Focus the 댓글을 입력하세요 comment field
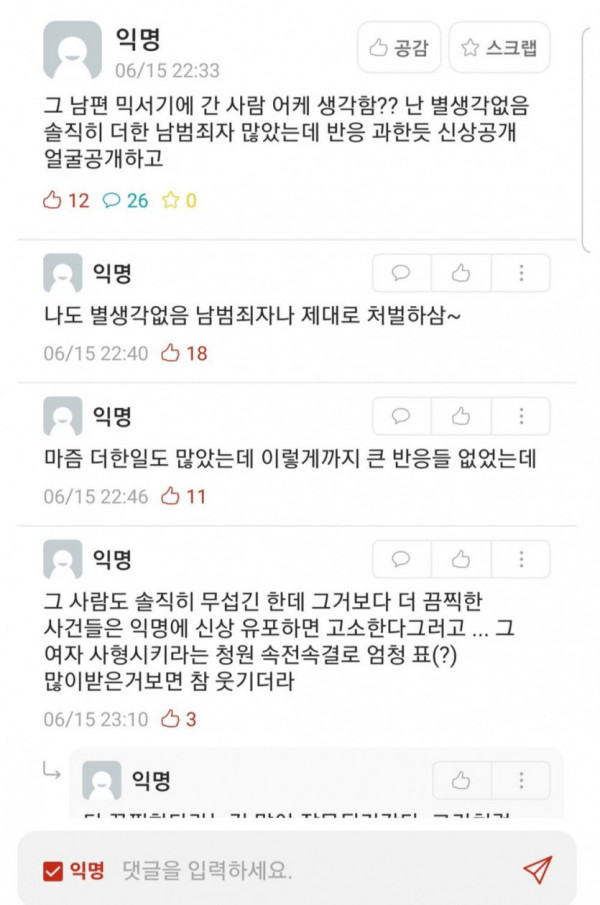The height and width of the screenshot is (905, 600). click(x=300, y=870)
